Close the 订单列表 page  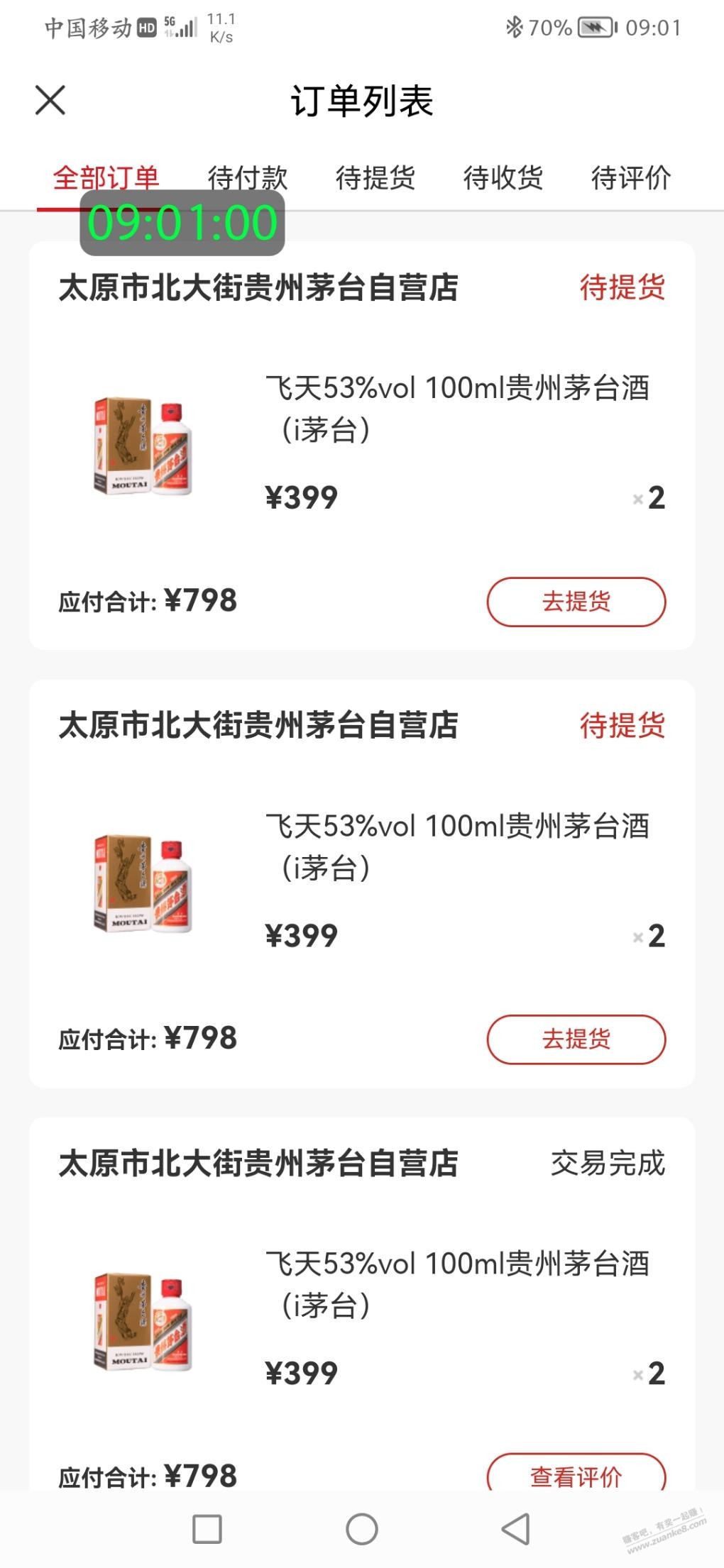click(51, 101)
